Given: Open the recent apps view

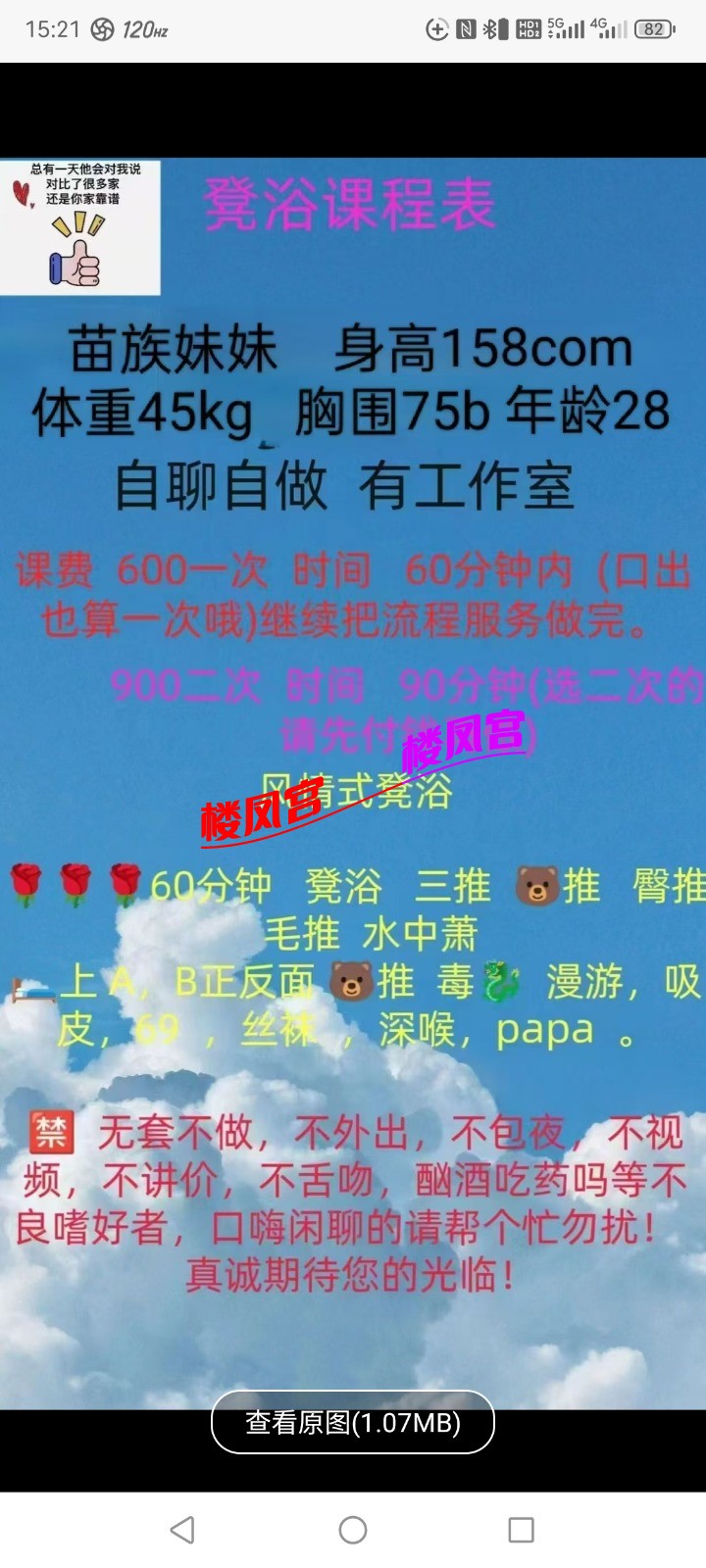Looking at the screenshot, I should [521, 1530].
